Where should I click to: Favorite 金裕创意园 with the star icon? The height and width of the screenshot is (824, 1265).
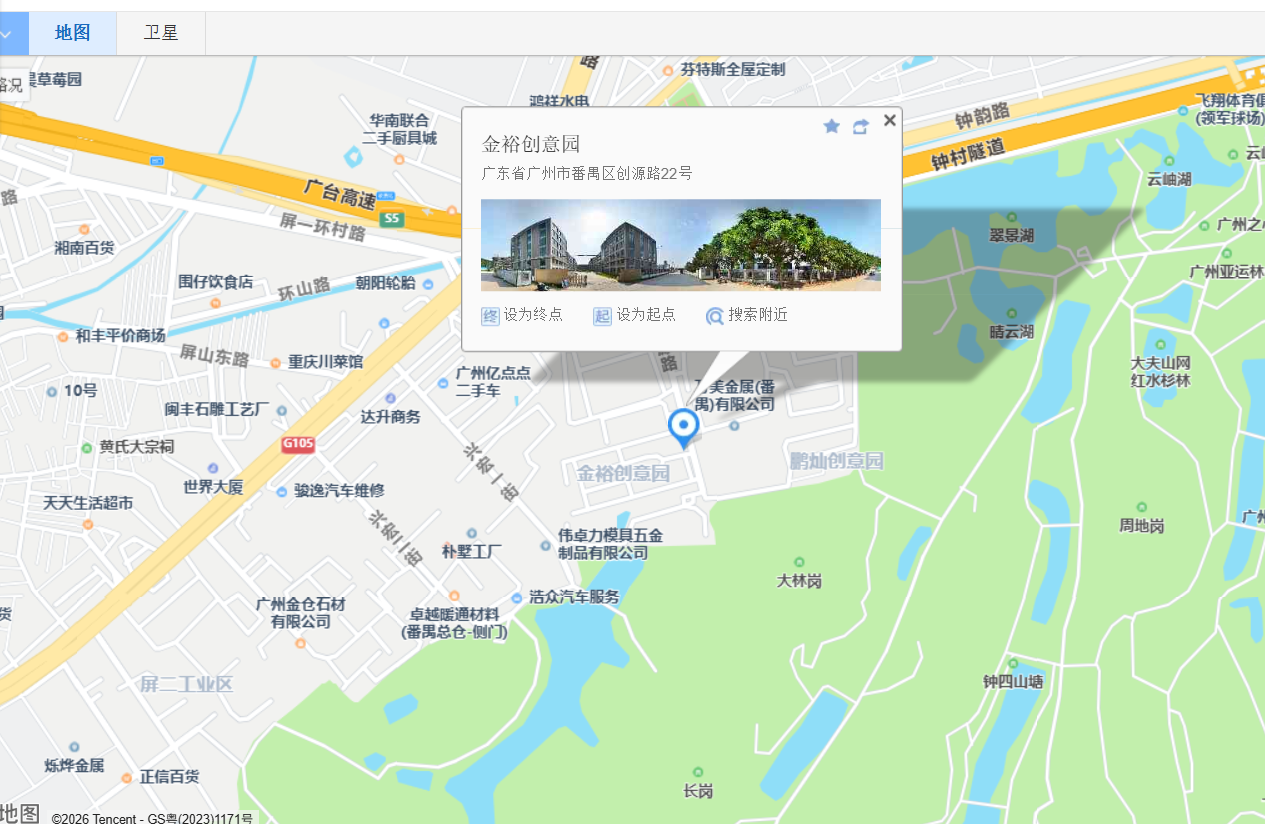(831, 126)
